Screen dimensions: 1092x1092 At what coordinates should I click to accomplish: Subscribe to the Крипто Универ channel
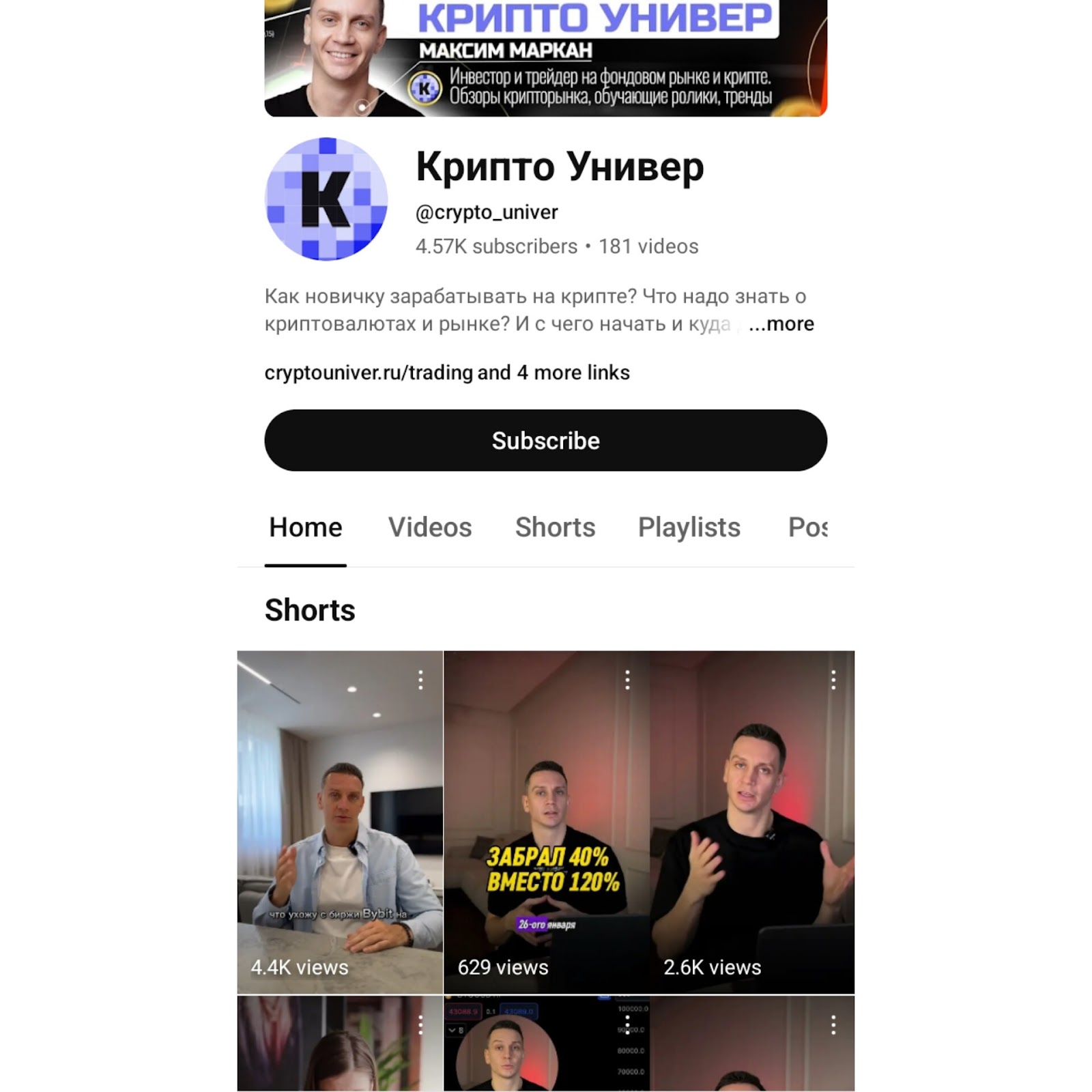[x=545, y=440]
